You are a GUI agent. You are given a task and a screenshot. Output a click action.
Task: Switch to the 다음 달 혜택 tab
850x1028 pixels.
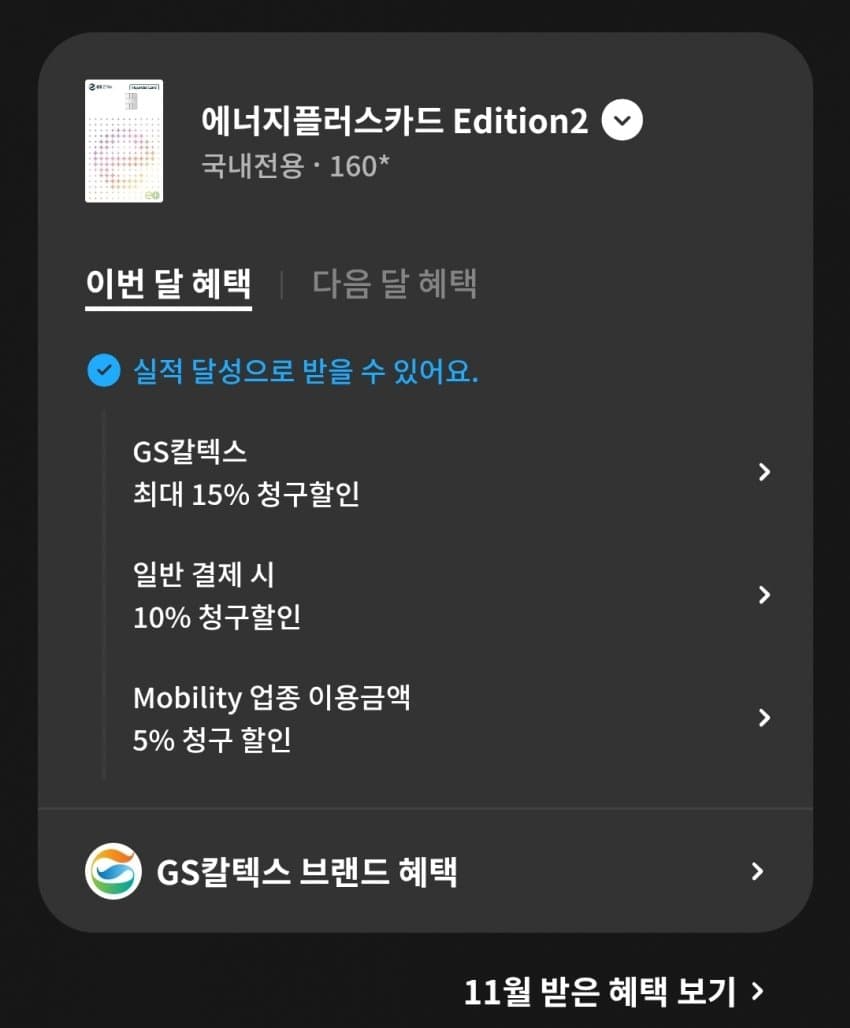click(394, 284)
